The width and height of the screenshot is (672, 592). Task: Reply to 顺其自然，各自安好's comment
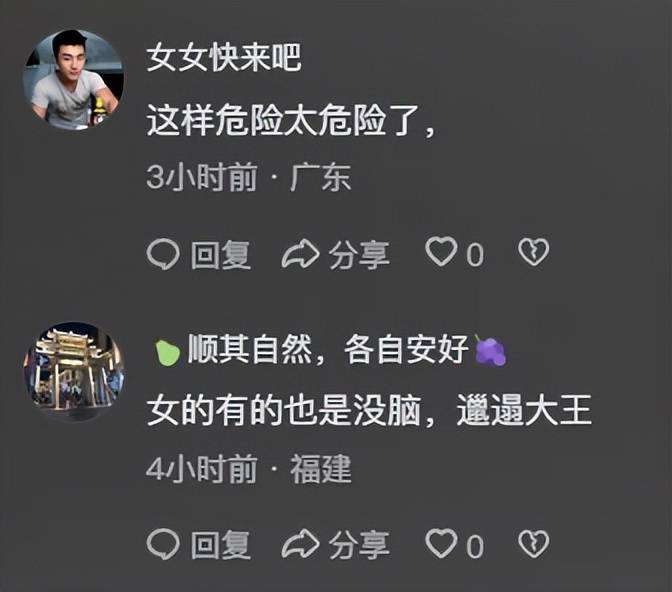[199, 545]
